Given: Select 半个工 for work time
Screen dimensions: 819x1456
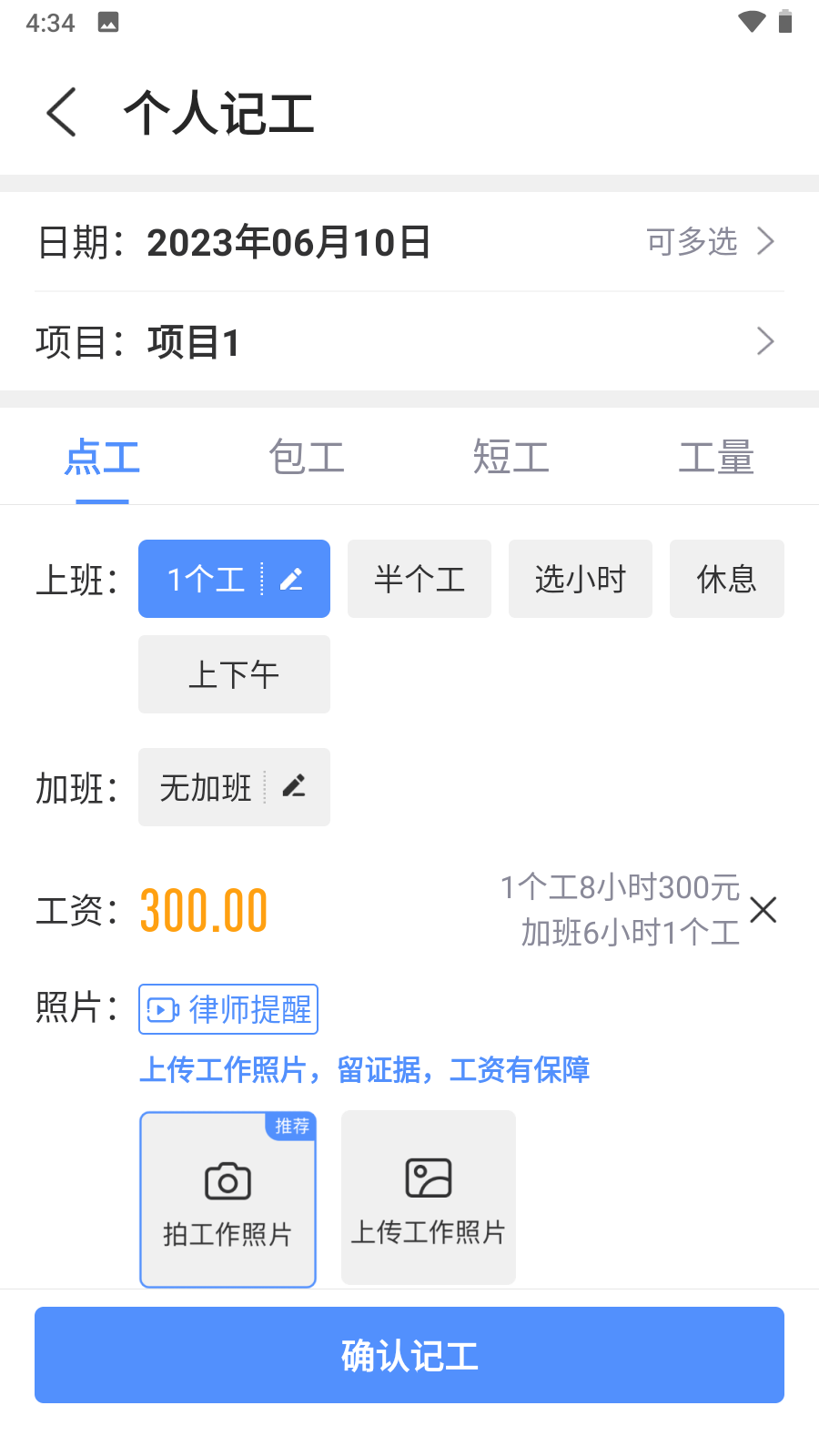Looking at the screenshot, I should [419, 579].
